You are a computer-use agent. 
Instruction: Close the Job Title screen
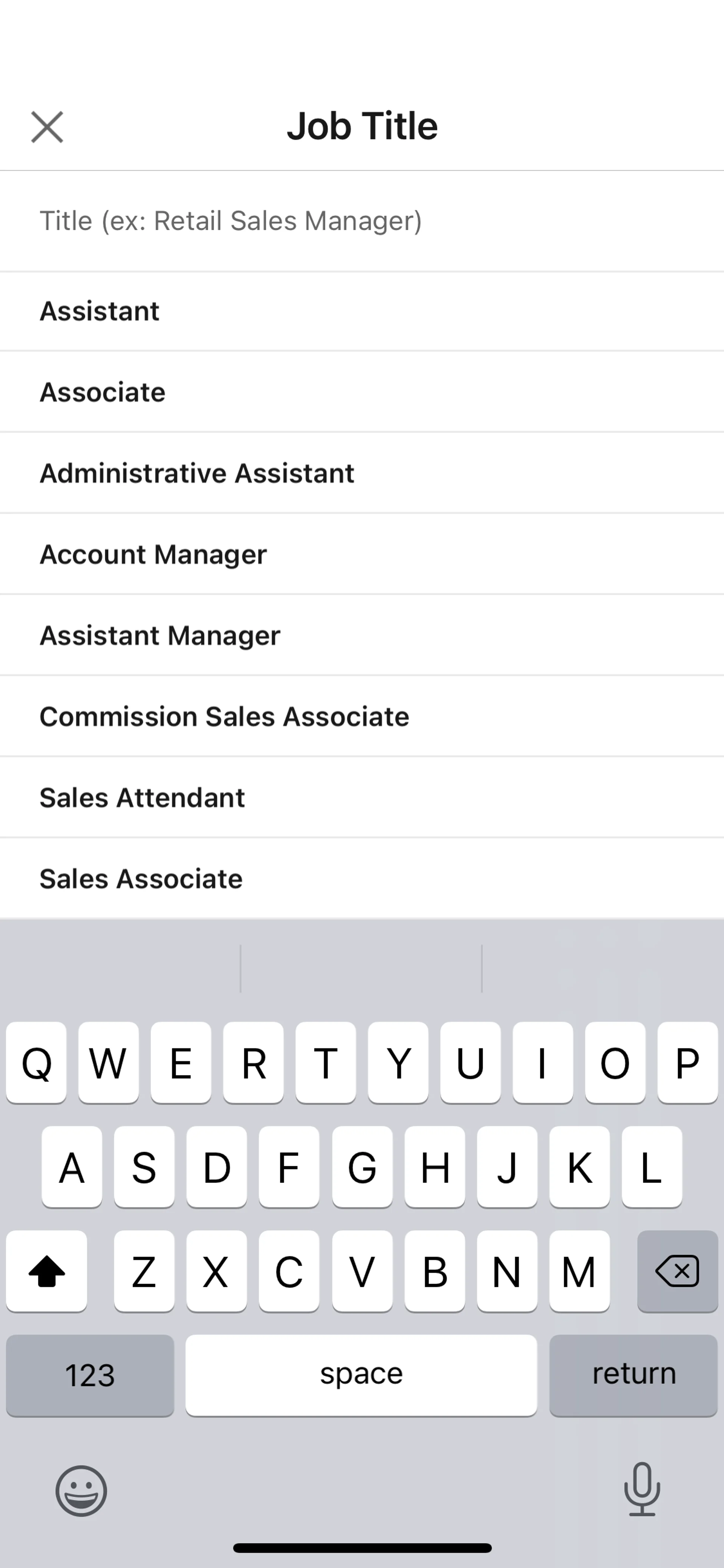pyautogui.click(x=47, y=127)
